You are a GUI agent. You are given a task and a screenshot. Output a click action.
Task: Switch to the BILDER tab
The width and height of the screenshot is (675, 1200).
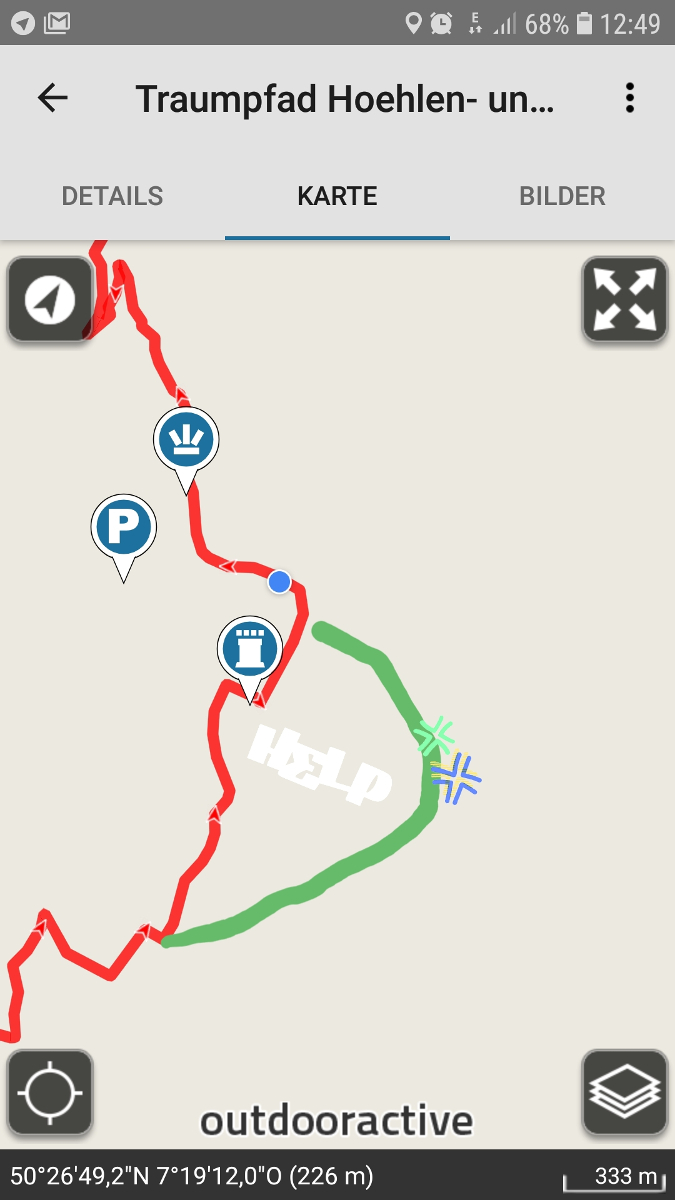562,196
